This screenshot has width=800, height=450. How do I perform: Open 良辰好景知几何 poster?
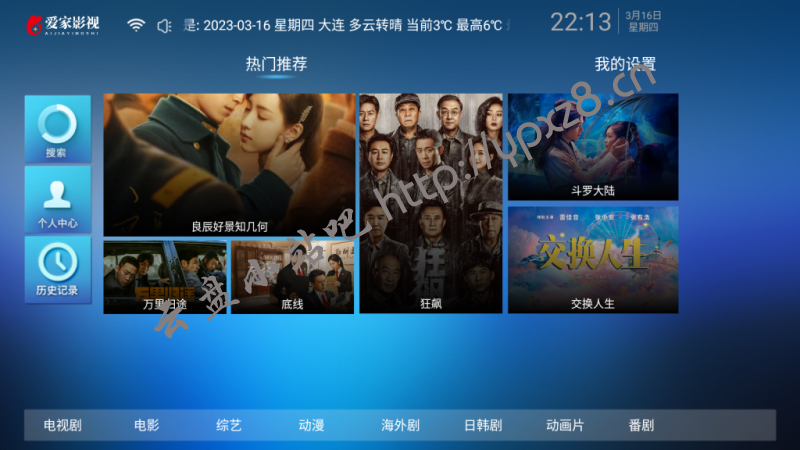pos(229,165)
